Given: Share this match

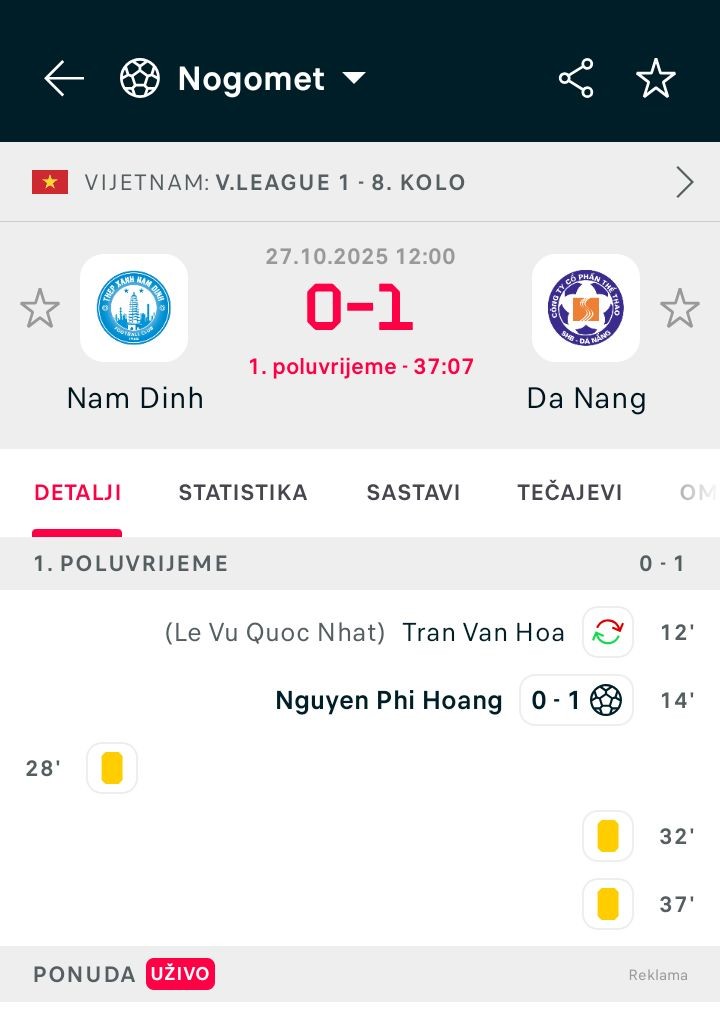Looking at the screenshot, I should [x=576, y=78].
